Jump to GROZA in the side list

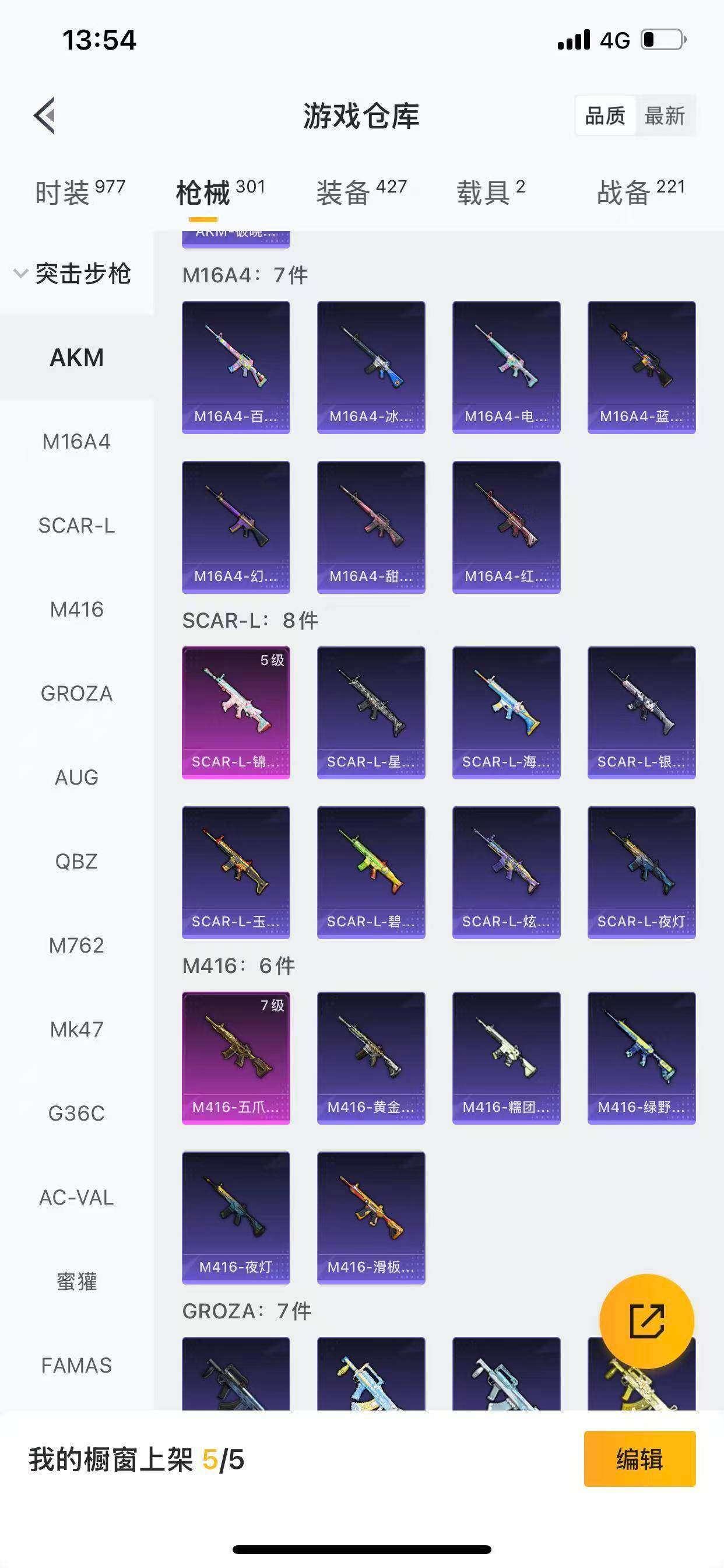coord(77,694)
